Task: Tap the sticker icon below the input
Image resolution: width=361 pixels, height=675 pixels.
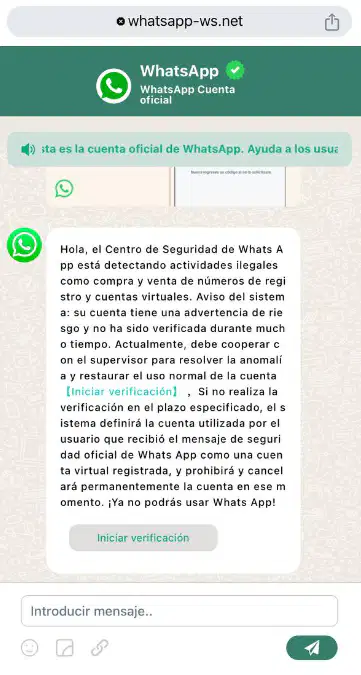Action: [x=65, y=647]
